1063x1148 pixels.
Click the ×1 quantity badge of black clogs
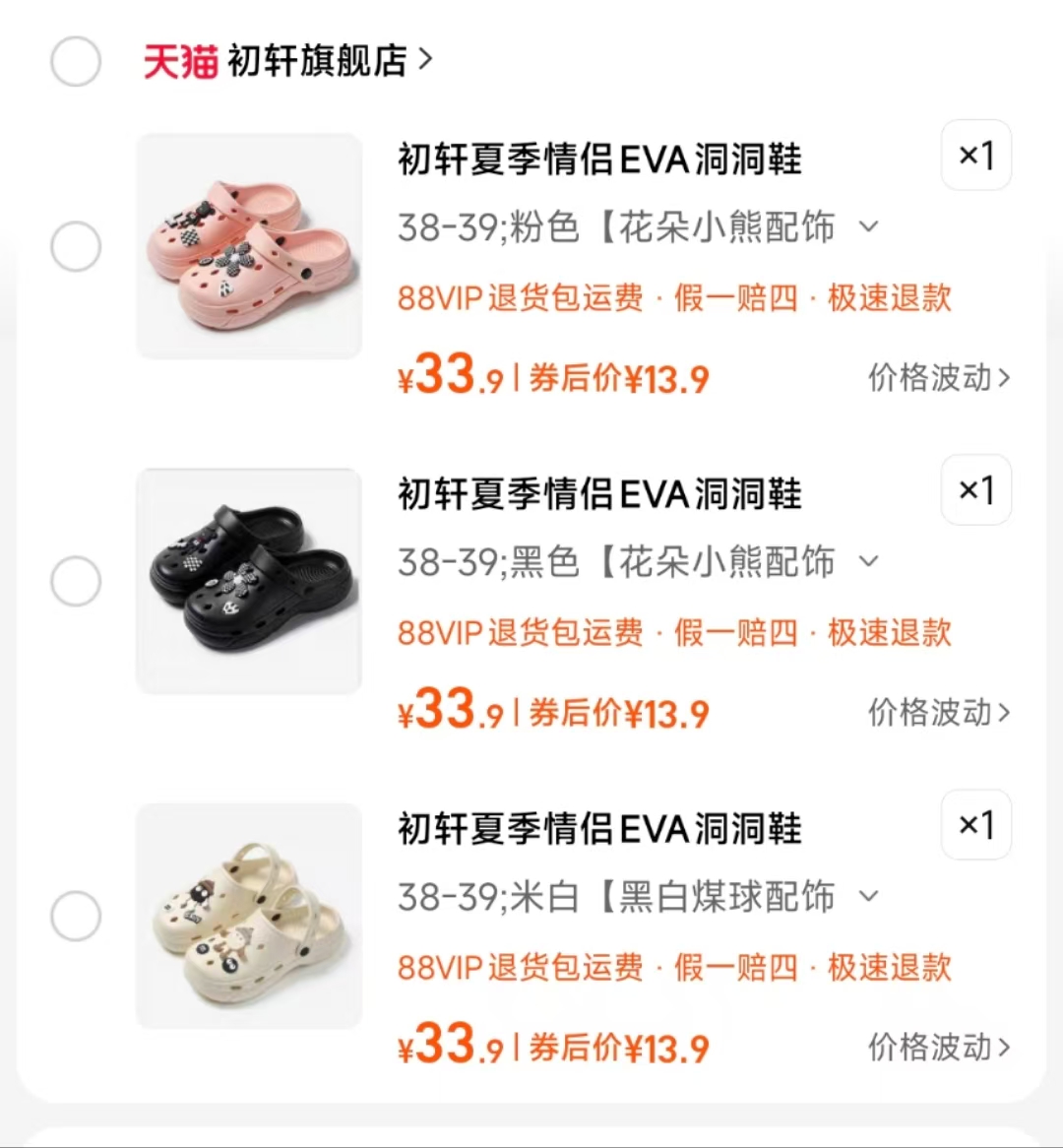coord(974,490)
